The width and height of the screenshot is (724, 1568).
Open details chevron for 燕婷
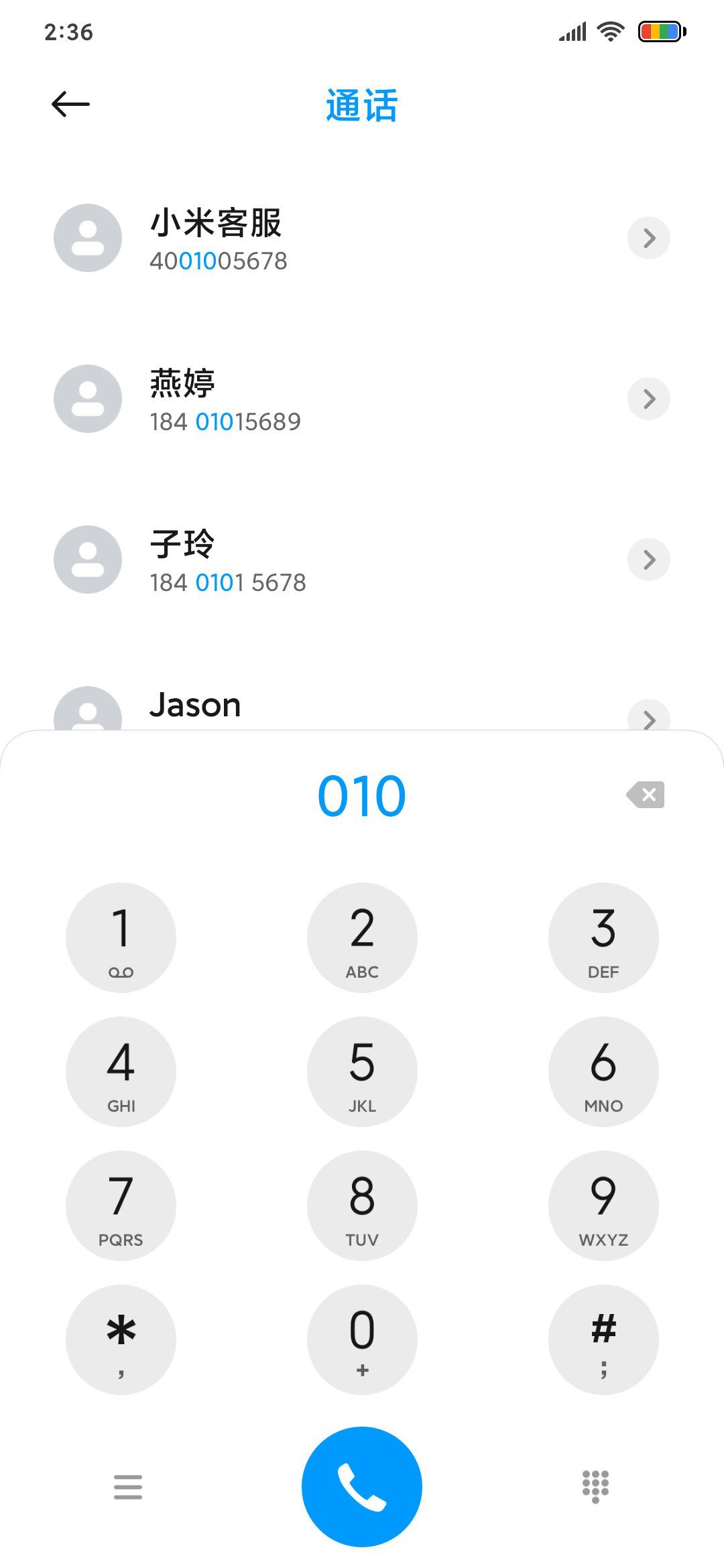[x=649, y=399]
